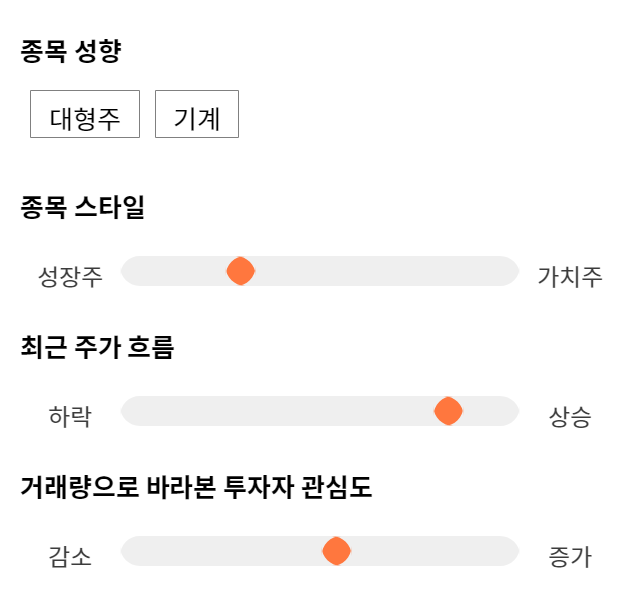Select the 대형주 tag
The height and width of the screenshot is (606, 640).
click(85, 114)
